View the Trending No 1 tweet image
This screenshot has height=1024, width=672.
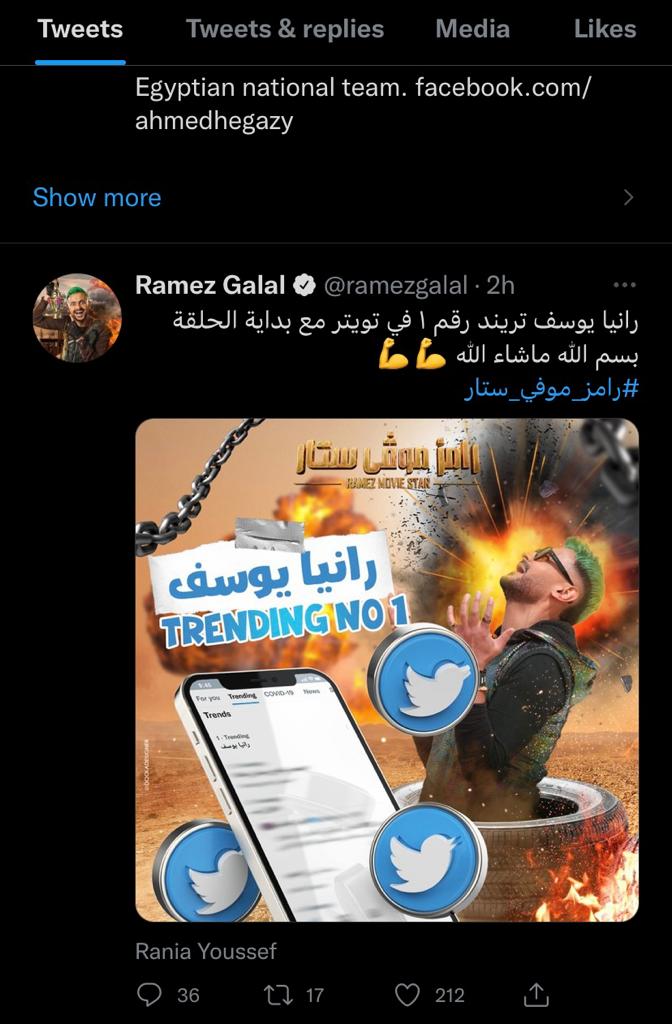tap(387, 669)
